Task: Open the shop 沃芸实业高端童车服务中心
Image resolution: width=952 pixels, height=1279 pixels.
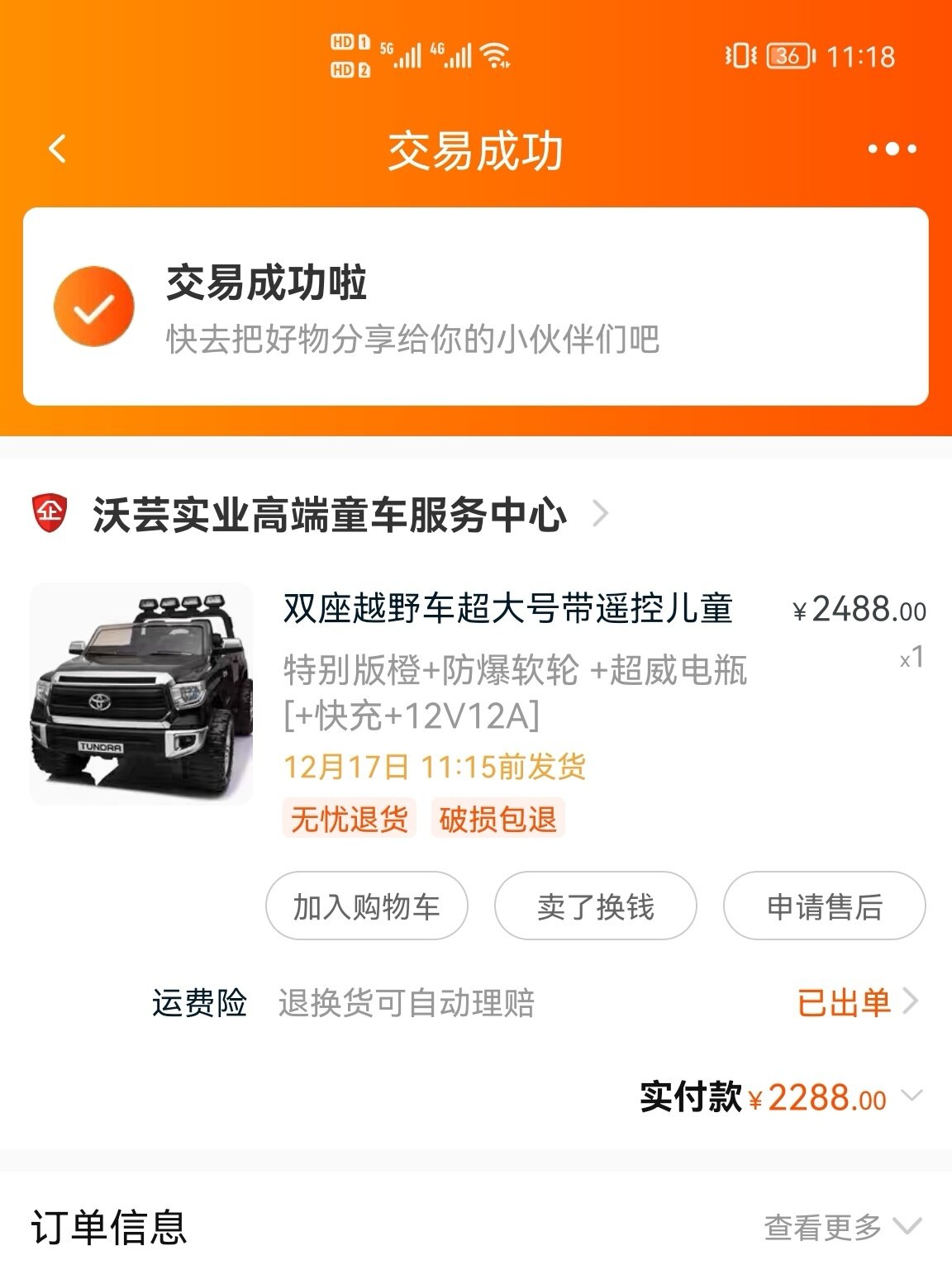Action: pos(329,515)
